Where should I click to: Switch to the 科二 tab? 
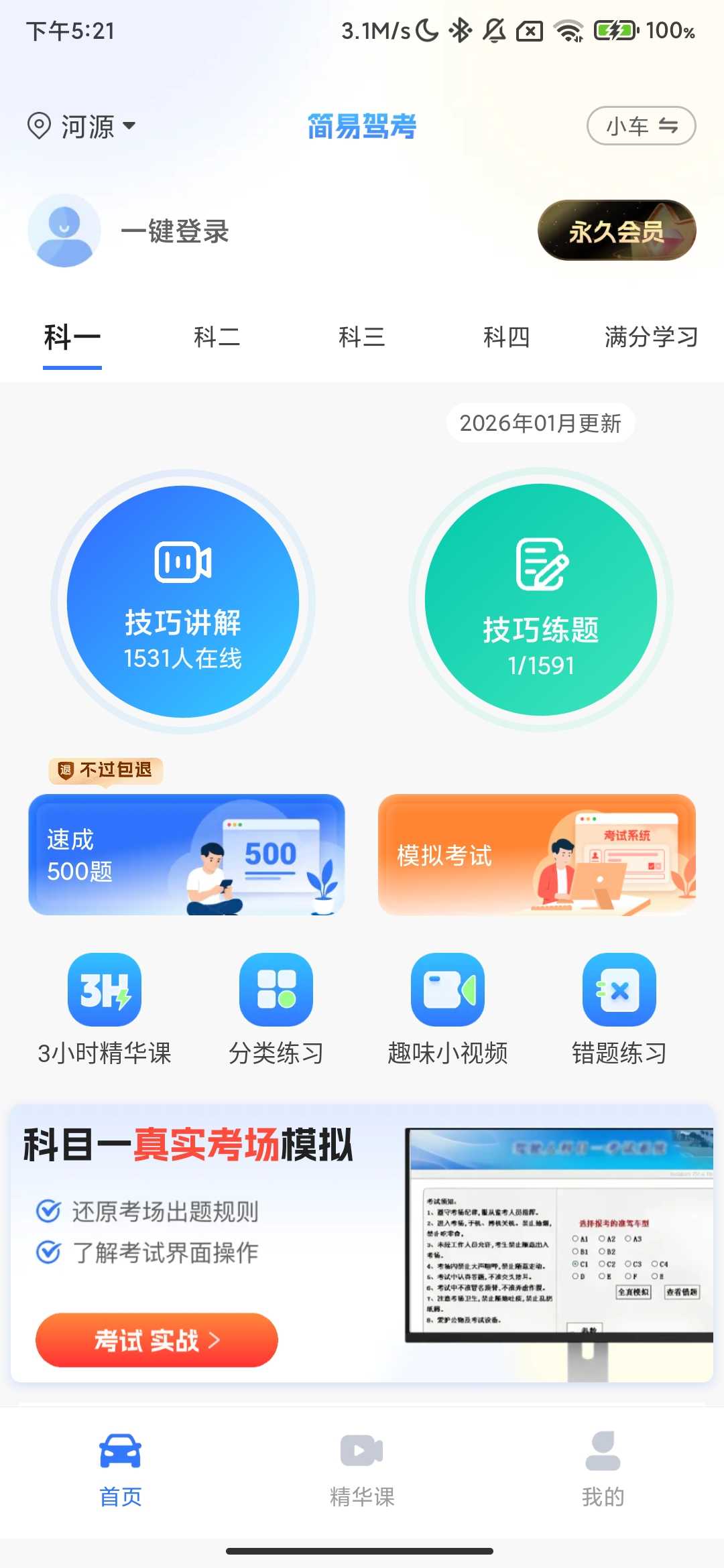(x=216, y=338)
